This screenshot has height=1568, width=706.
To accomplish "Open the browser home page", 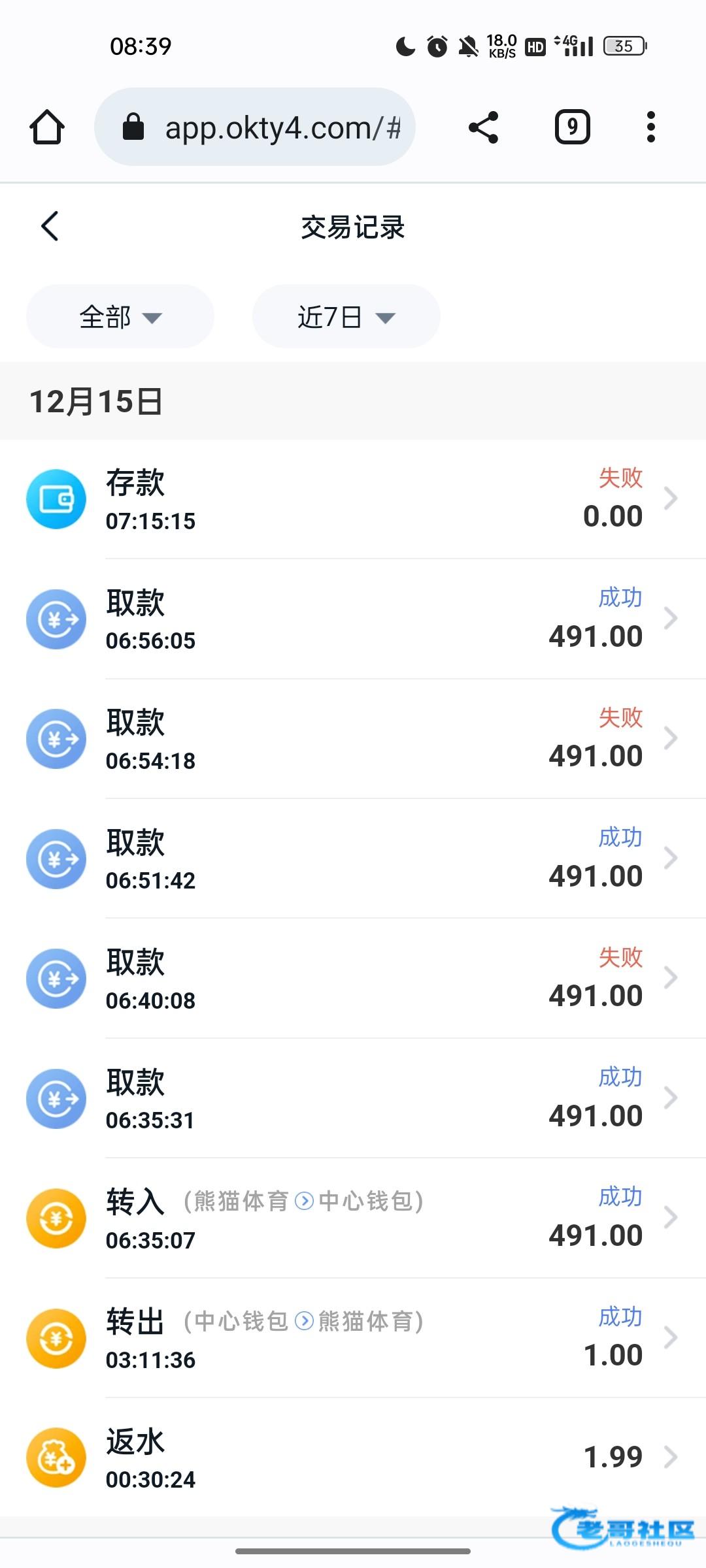I will point(47,127).
